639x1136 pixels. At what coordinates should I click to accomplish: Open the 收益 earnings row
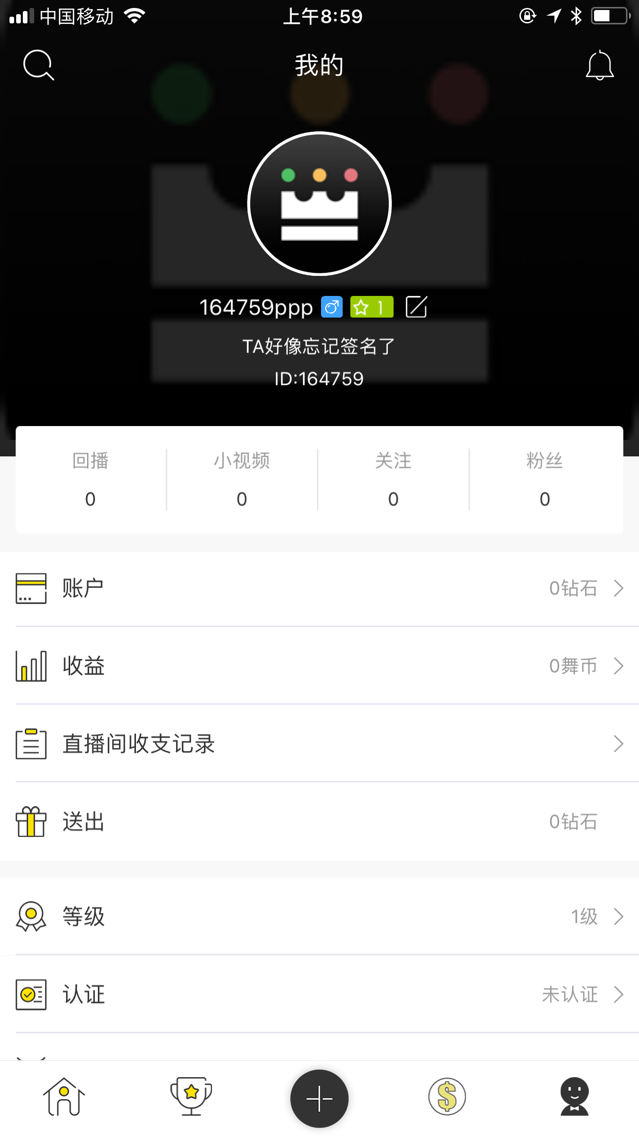click(x=319, y=666)
